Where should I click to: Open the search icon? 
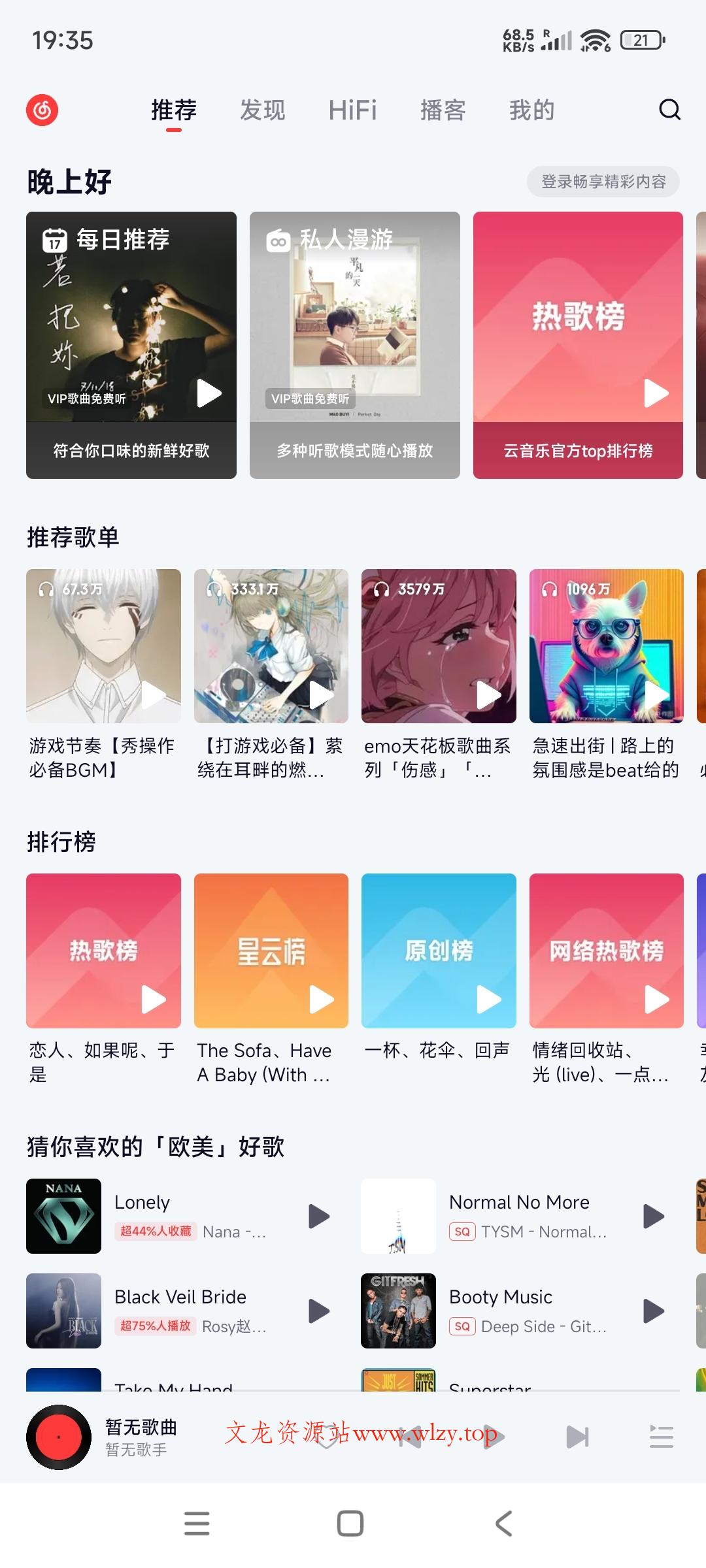668,110
